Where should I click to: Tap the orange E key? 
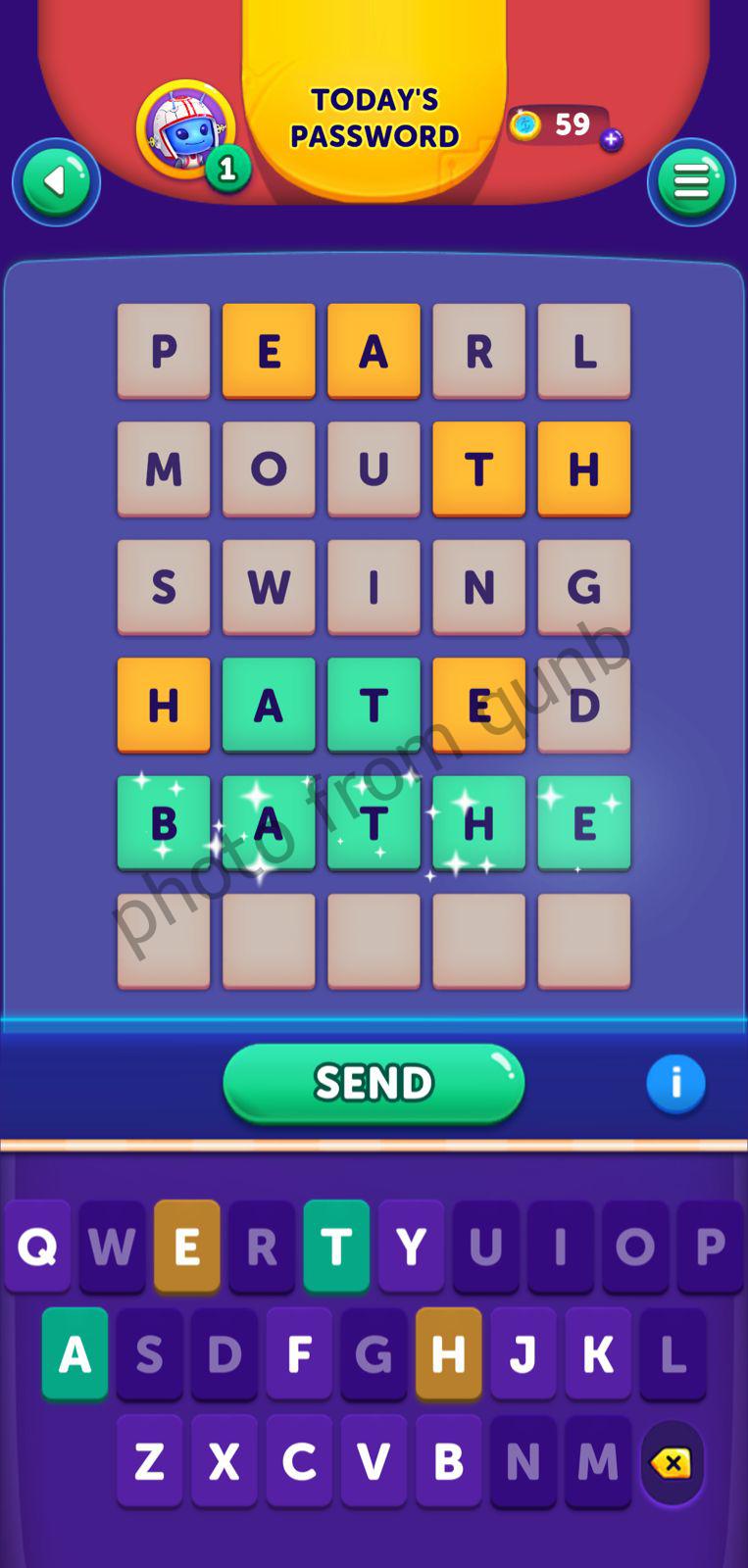coord(186,1246)
